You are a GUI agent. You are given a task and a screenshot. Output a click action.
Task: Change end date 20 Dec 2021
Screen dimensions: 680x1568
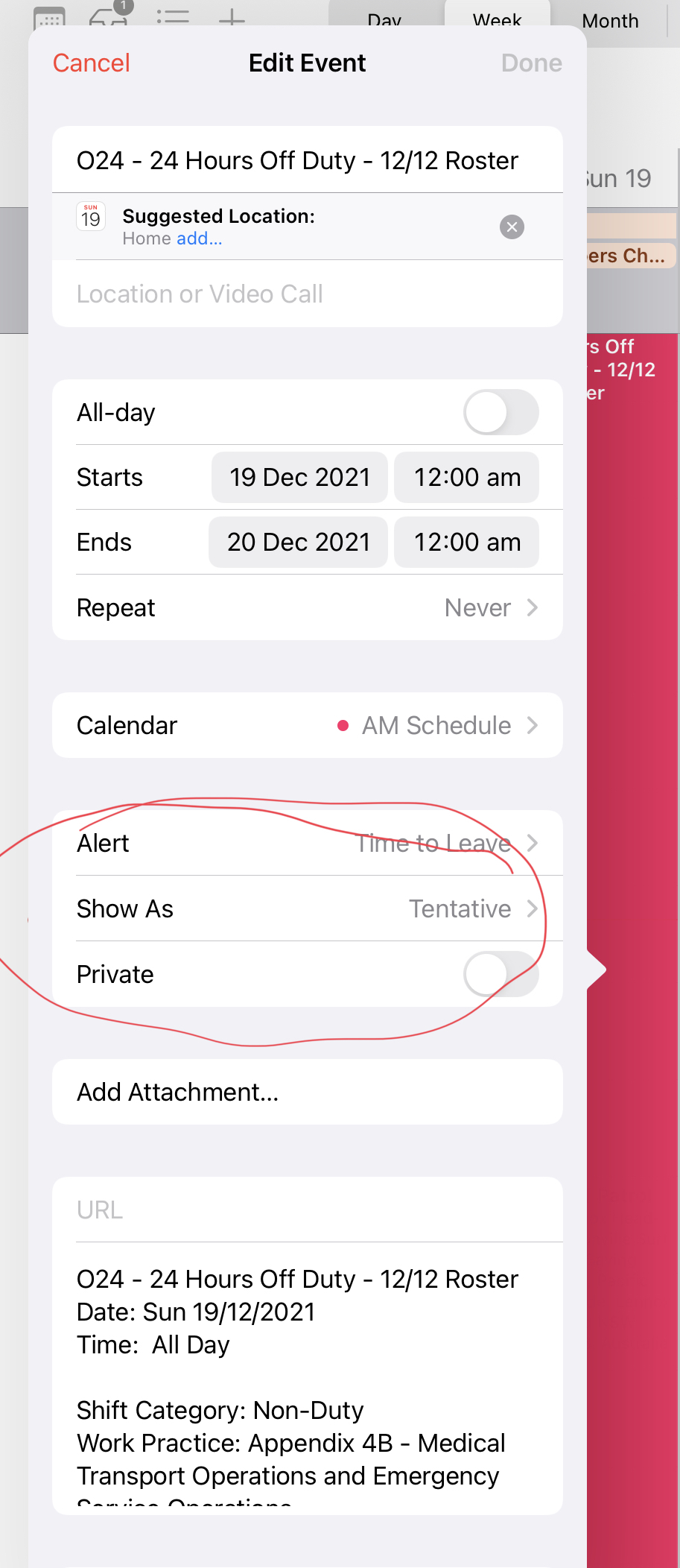tap(298, 543)
